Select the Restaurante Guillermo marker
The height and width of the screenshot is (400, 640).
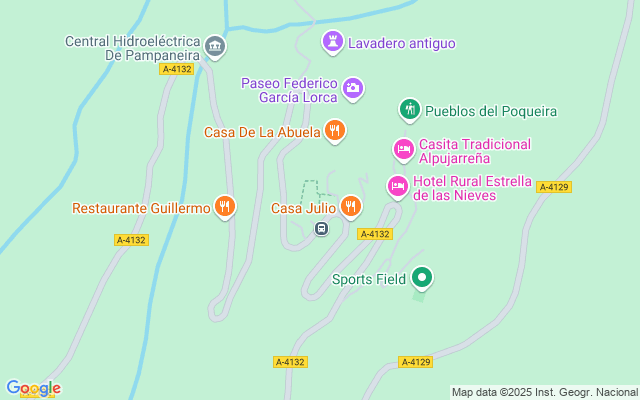click(x=225, y=207)
